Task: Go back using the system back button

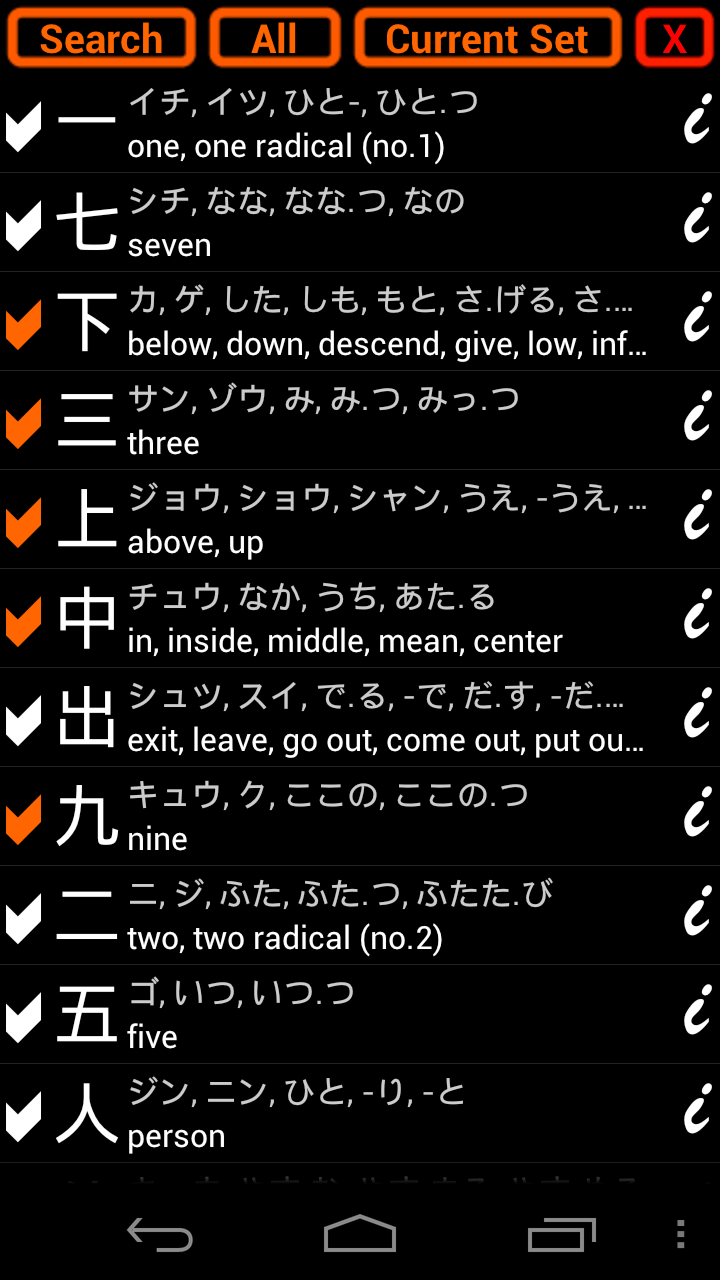Action: pos(160,1234)
